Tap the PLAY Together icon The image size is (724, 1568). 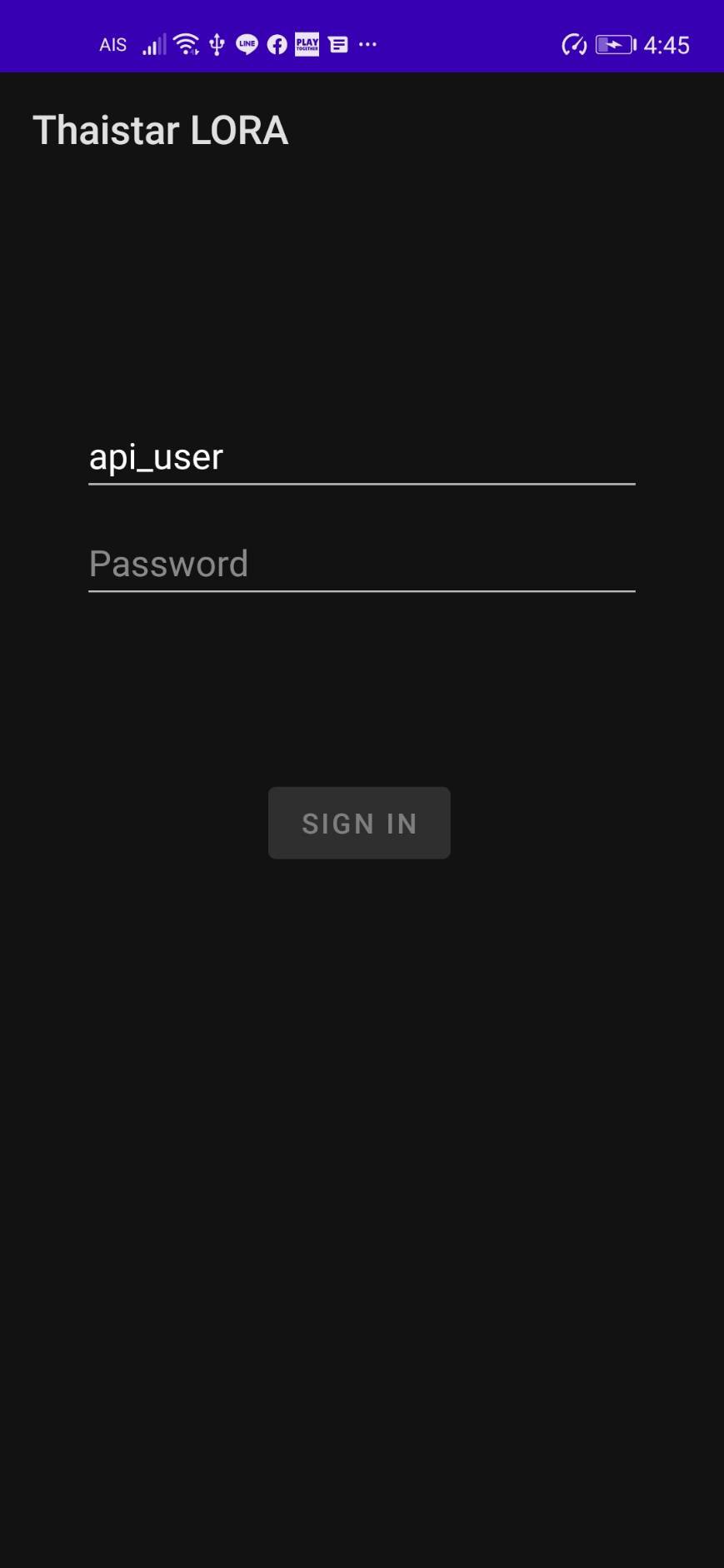(x=307, y=44)
